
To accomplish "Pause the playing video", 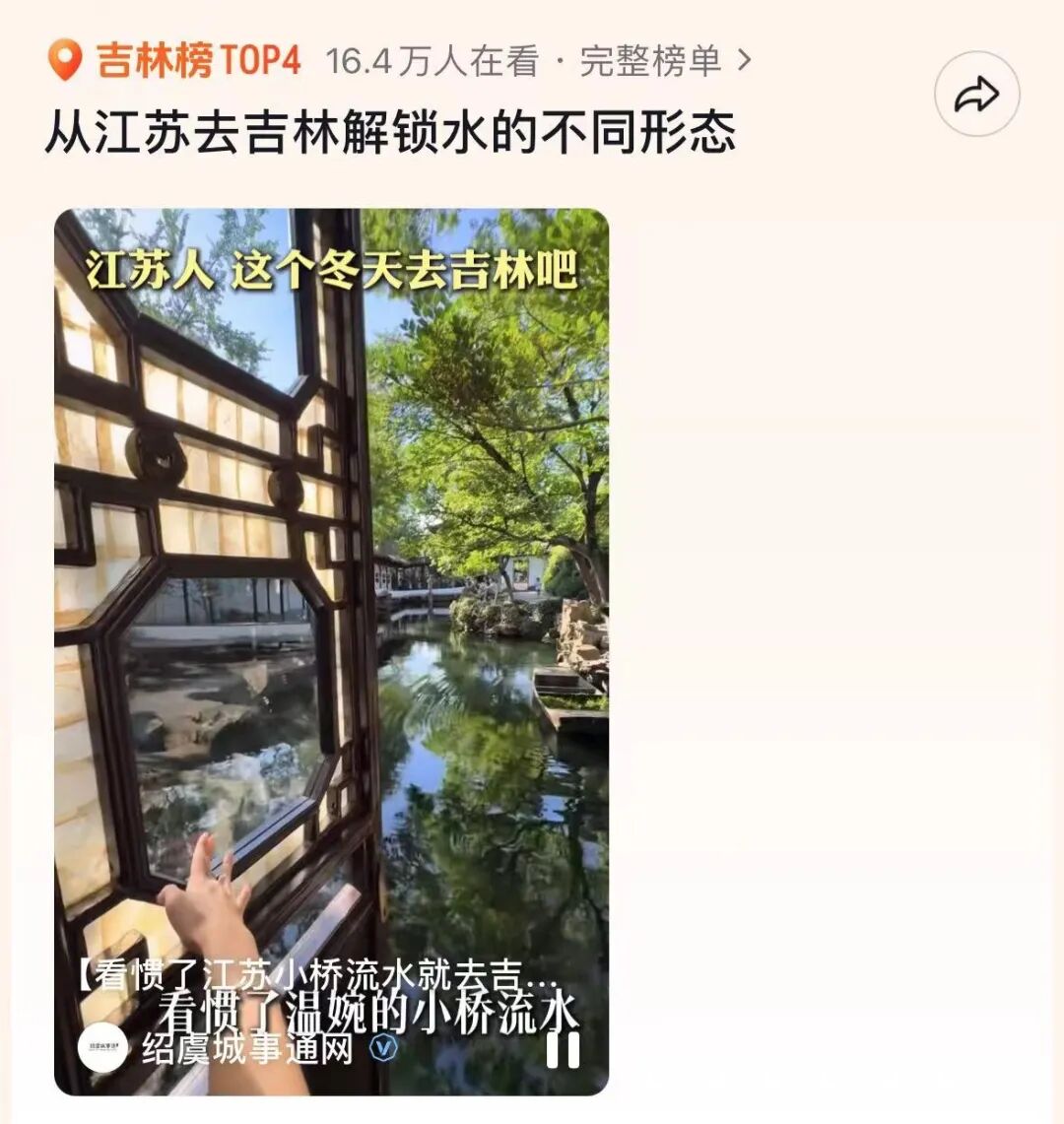I will pos(563,1049).
